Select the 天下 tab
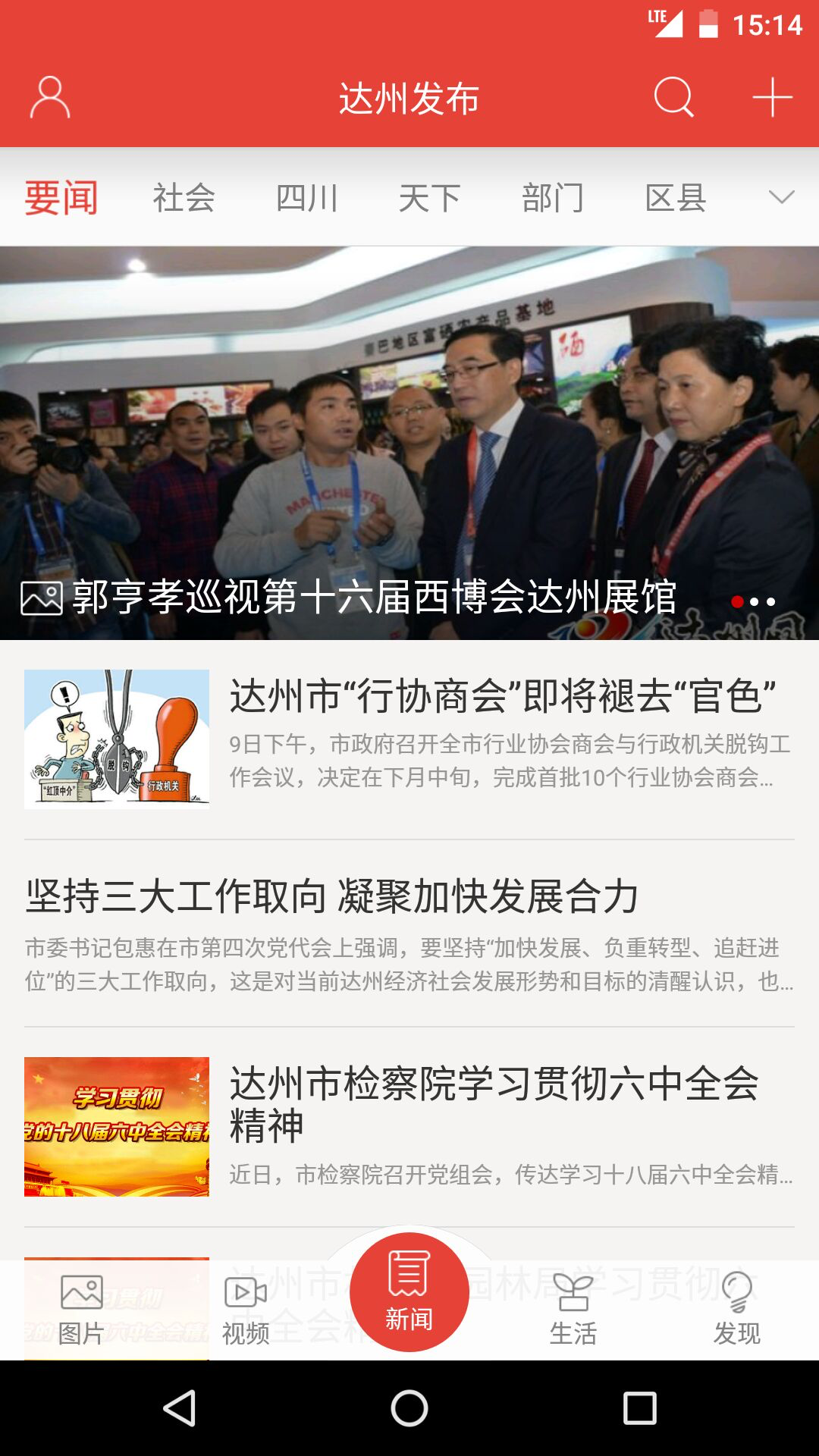The width and height of the screenshot is (819, 1456). [429, 198]
